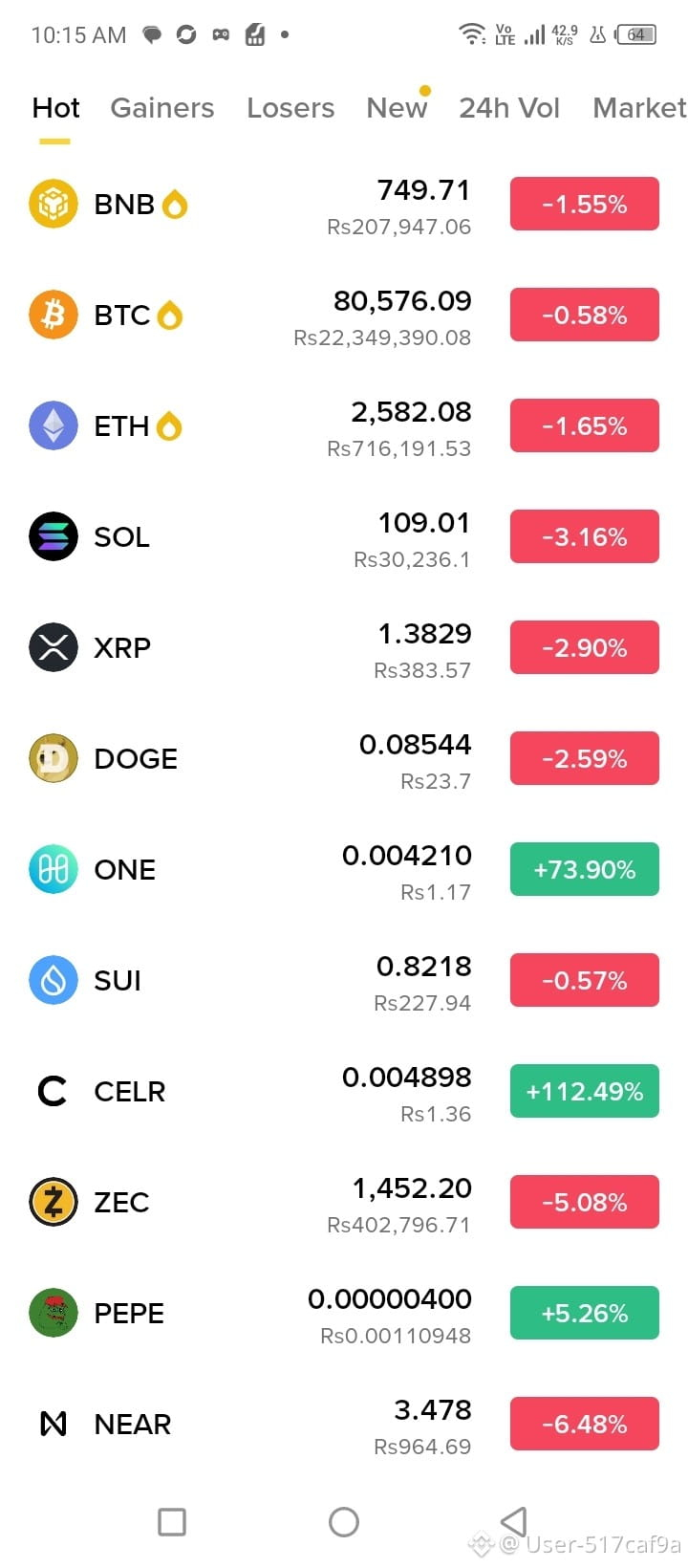
Task: Switch to the Gainers tab
Action: click(162, 108)
